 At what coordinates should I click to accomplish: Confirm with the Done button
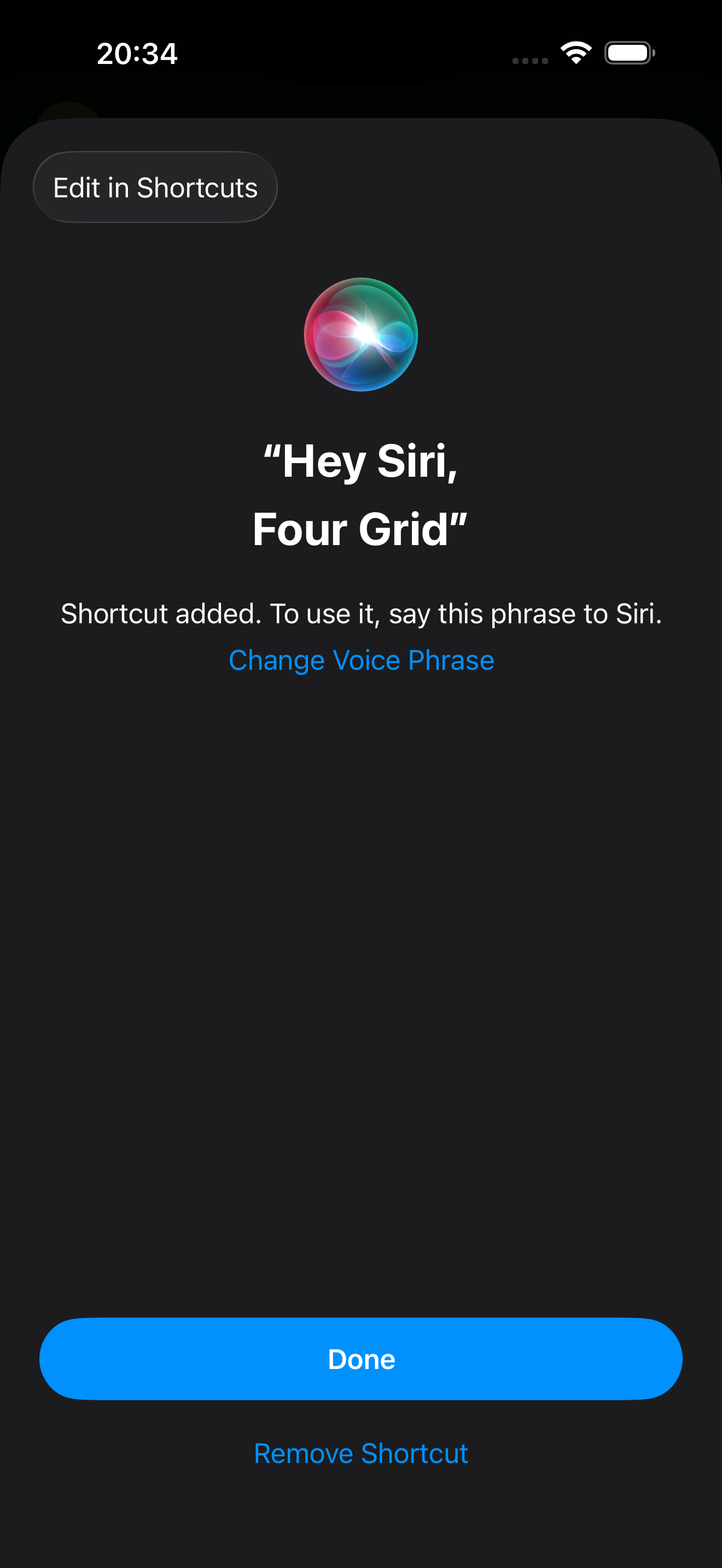pyautogui.click(x=361, y=1359)
